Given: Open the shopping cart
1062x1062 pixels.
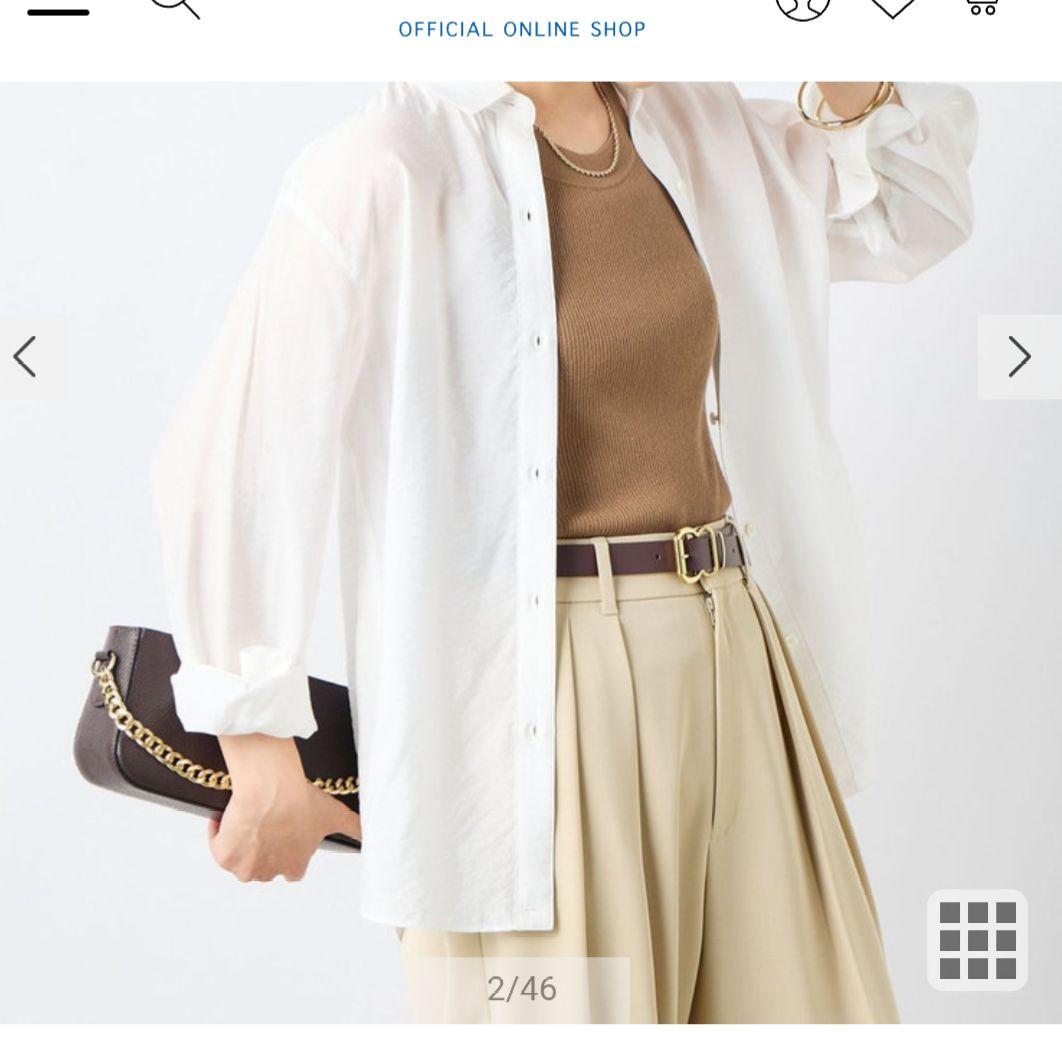Looking at the screenshot, I should tap(981, 6).
